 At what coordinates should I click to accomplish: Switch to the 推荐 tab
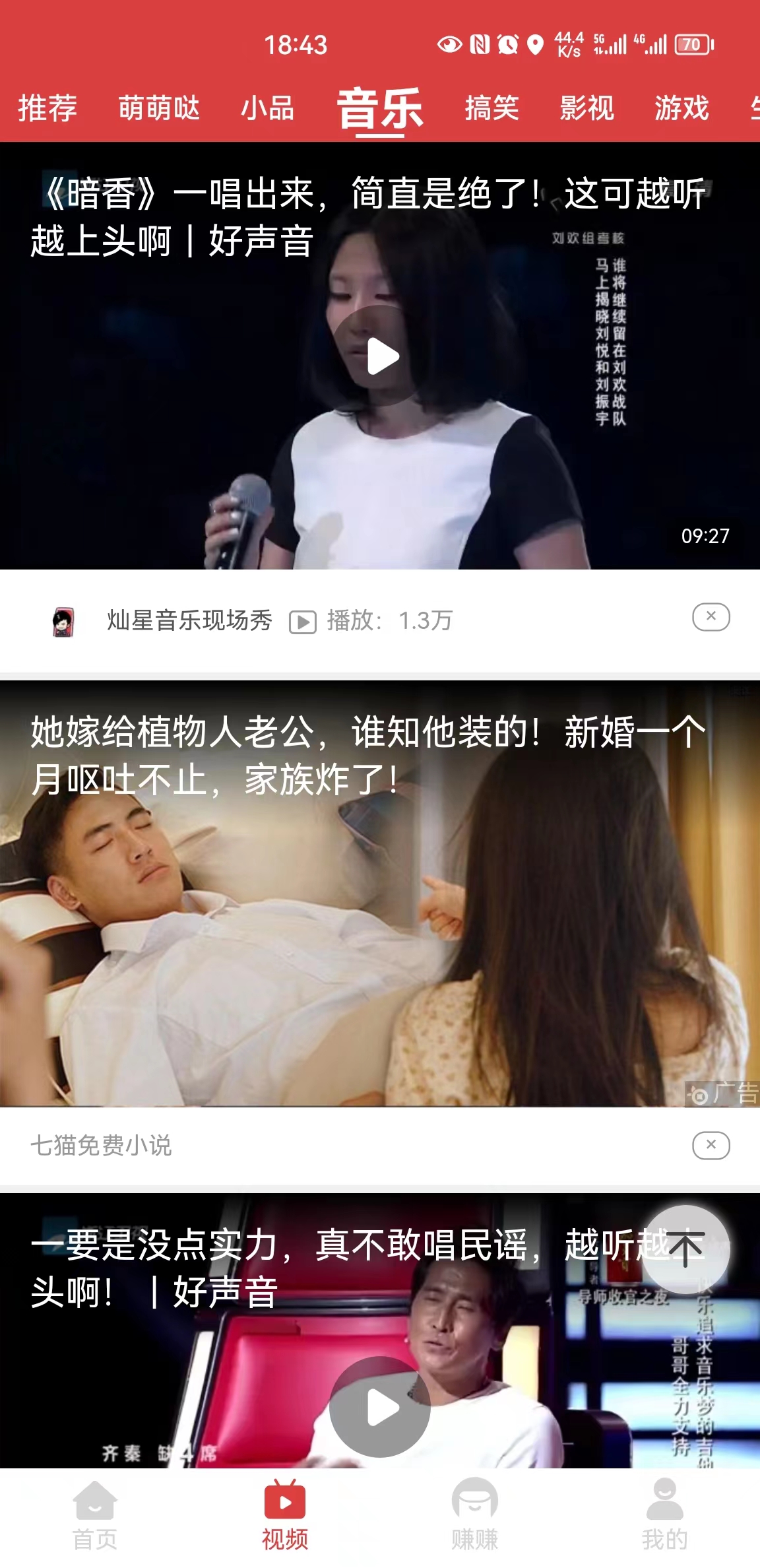pyautogui.click(x=47, y=108)
